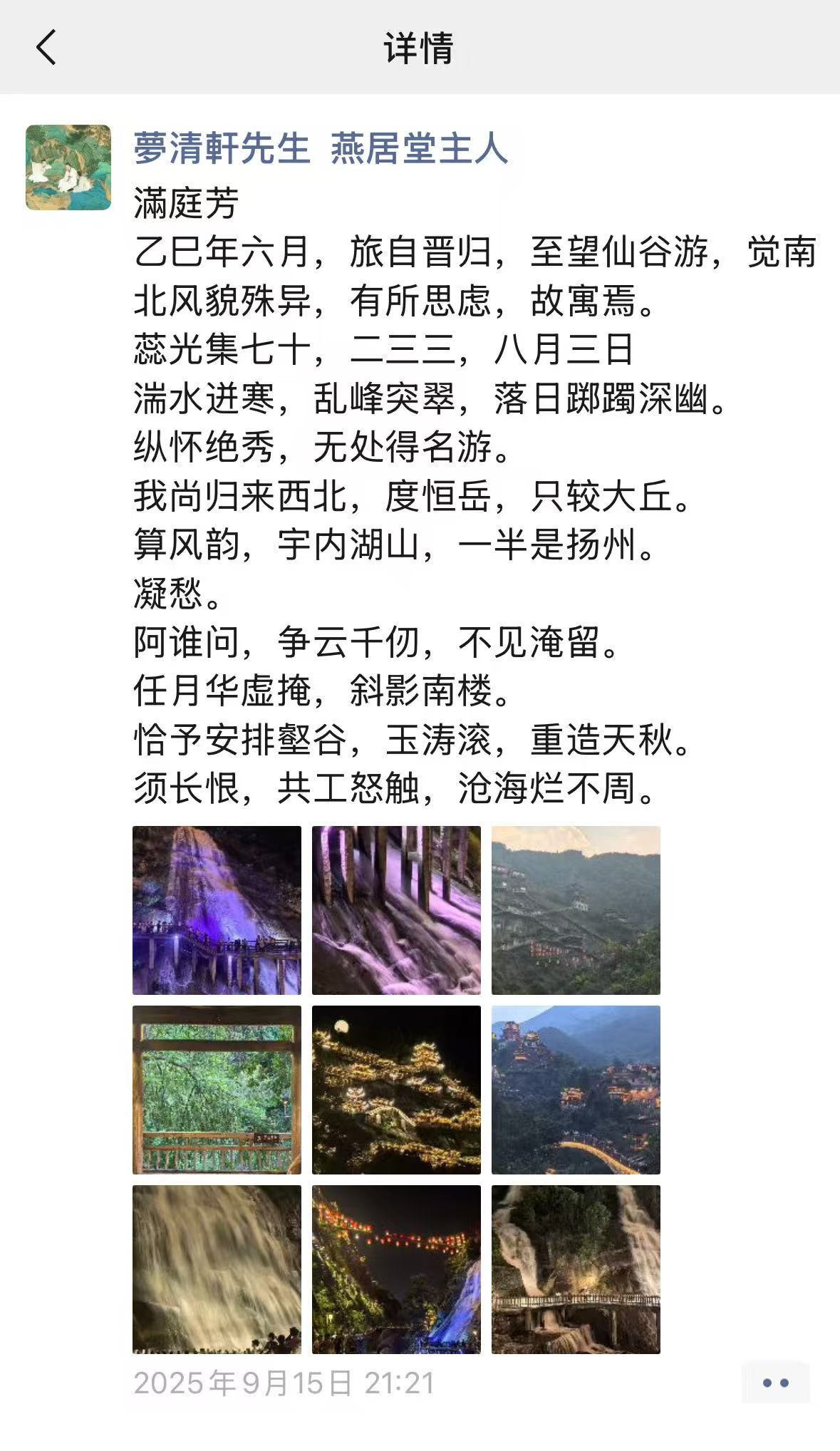840x1451 pixels.
Task: View golden waterfall with crowd photo
Action: pyautogui.click(x=217, y=1269)
